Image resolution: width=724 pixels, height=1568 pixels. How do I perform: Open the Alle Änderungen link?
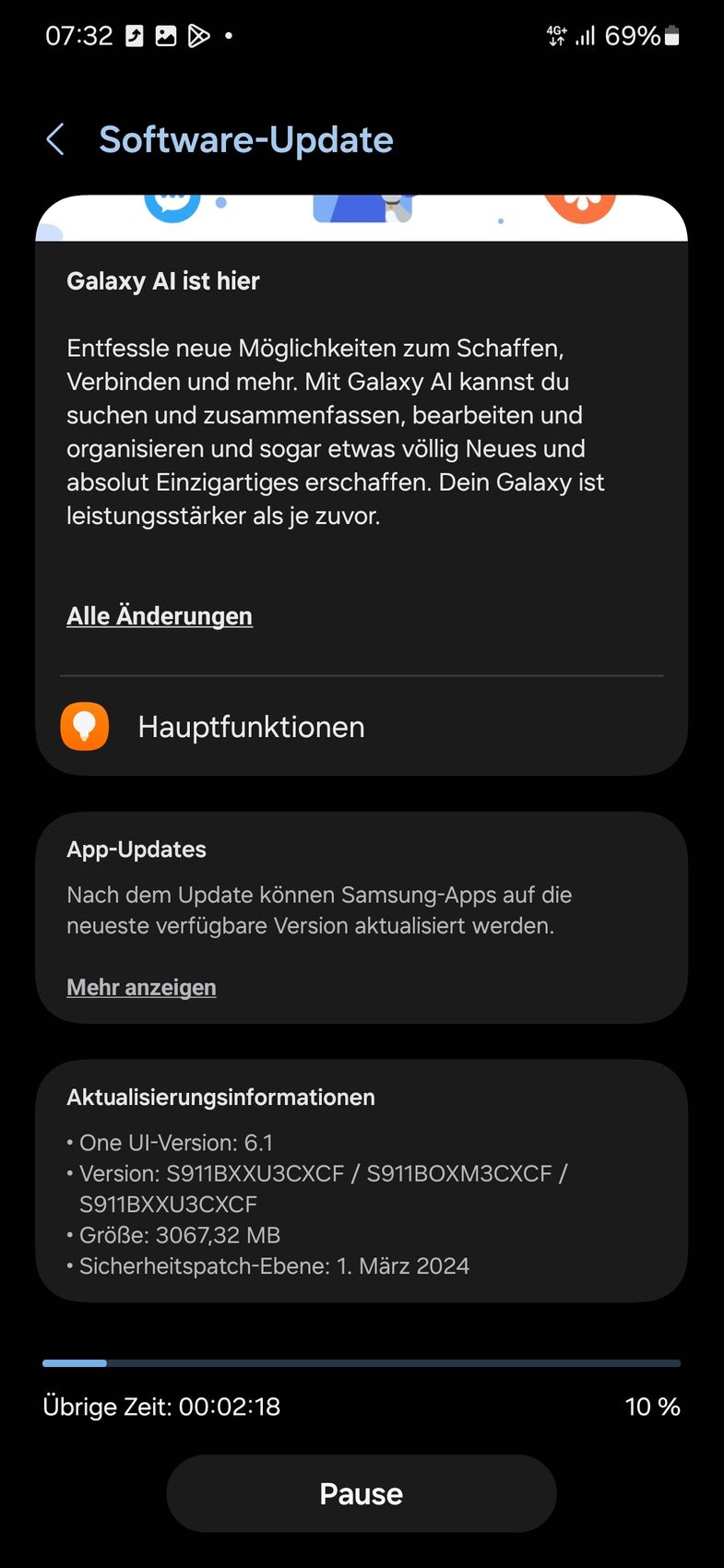click(160, 616)
